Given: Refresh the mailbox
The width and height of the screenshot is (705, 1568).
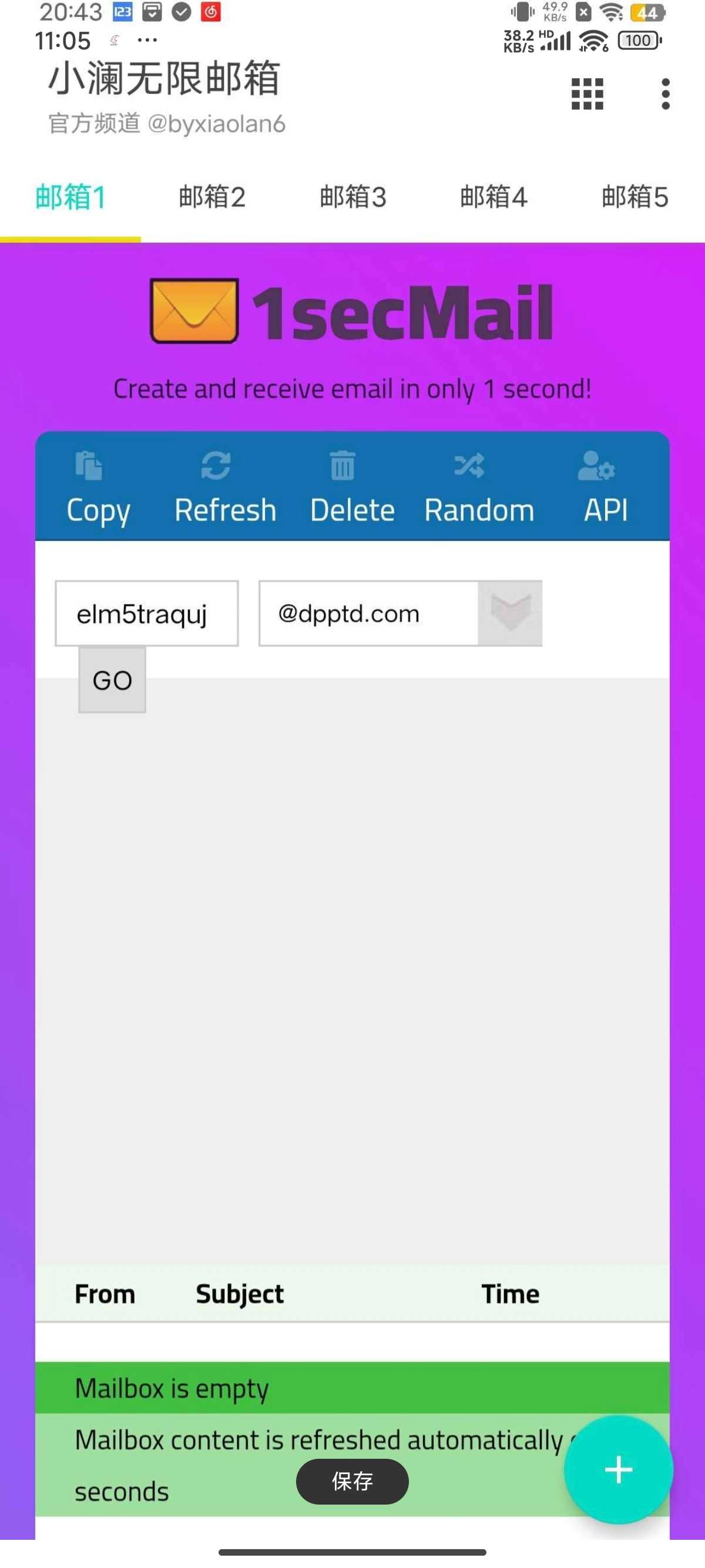Looking at the screenshot, I should (x=225, y=487).
